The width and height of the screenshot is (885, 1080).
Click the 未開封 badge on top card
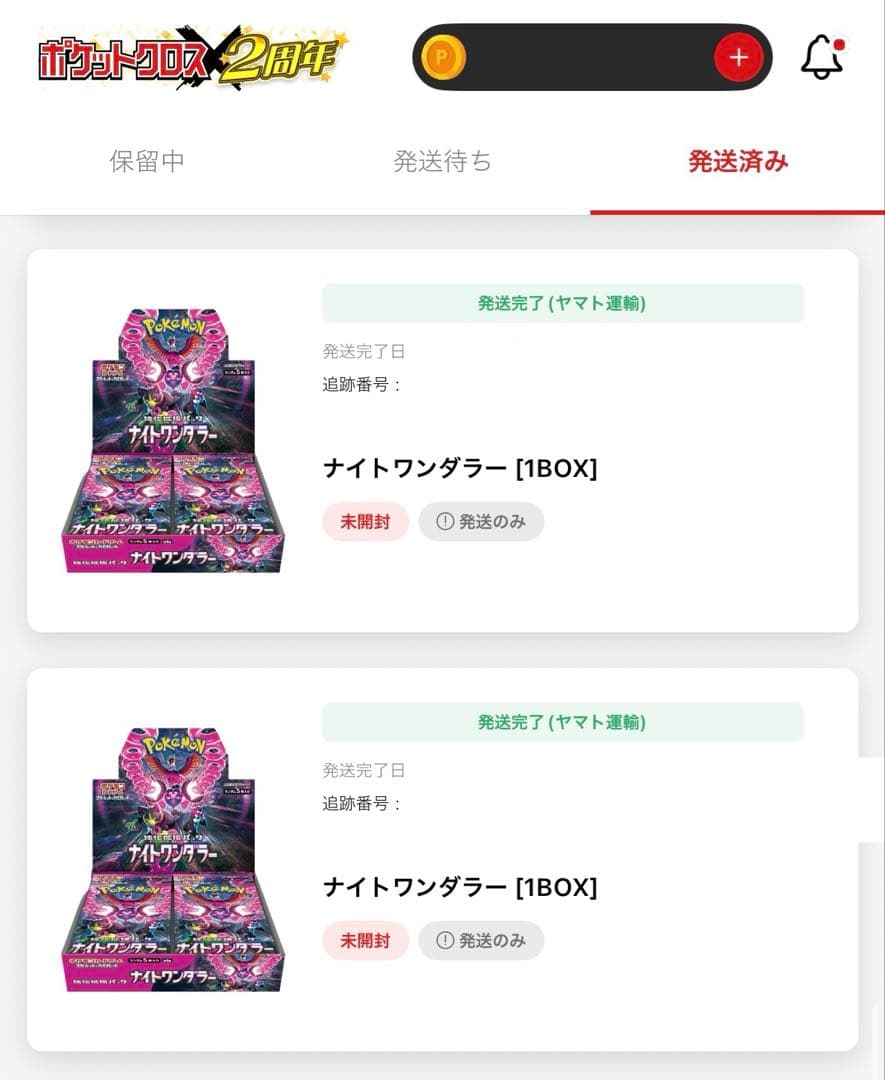click(365, 521)
